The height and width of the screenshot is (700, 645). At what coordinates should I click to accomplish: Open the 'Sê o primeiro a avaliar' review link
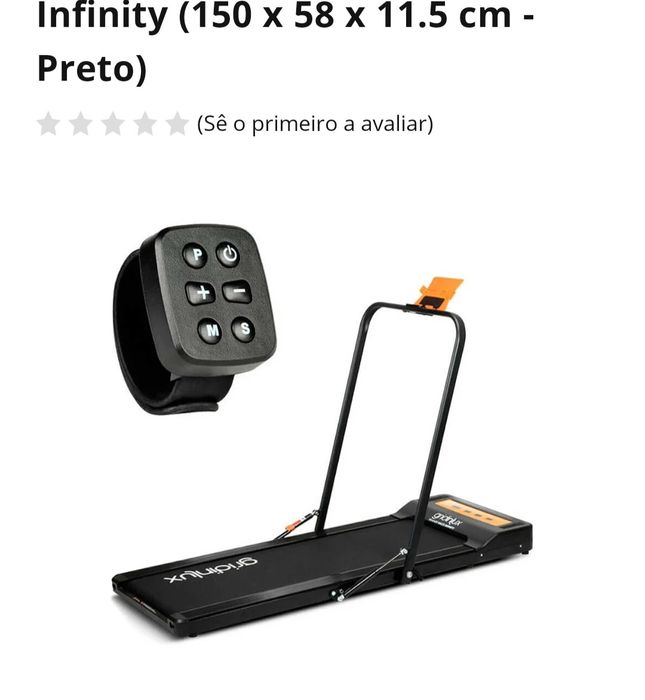coord(315,124)
